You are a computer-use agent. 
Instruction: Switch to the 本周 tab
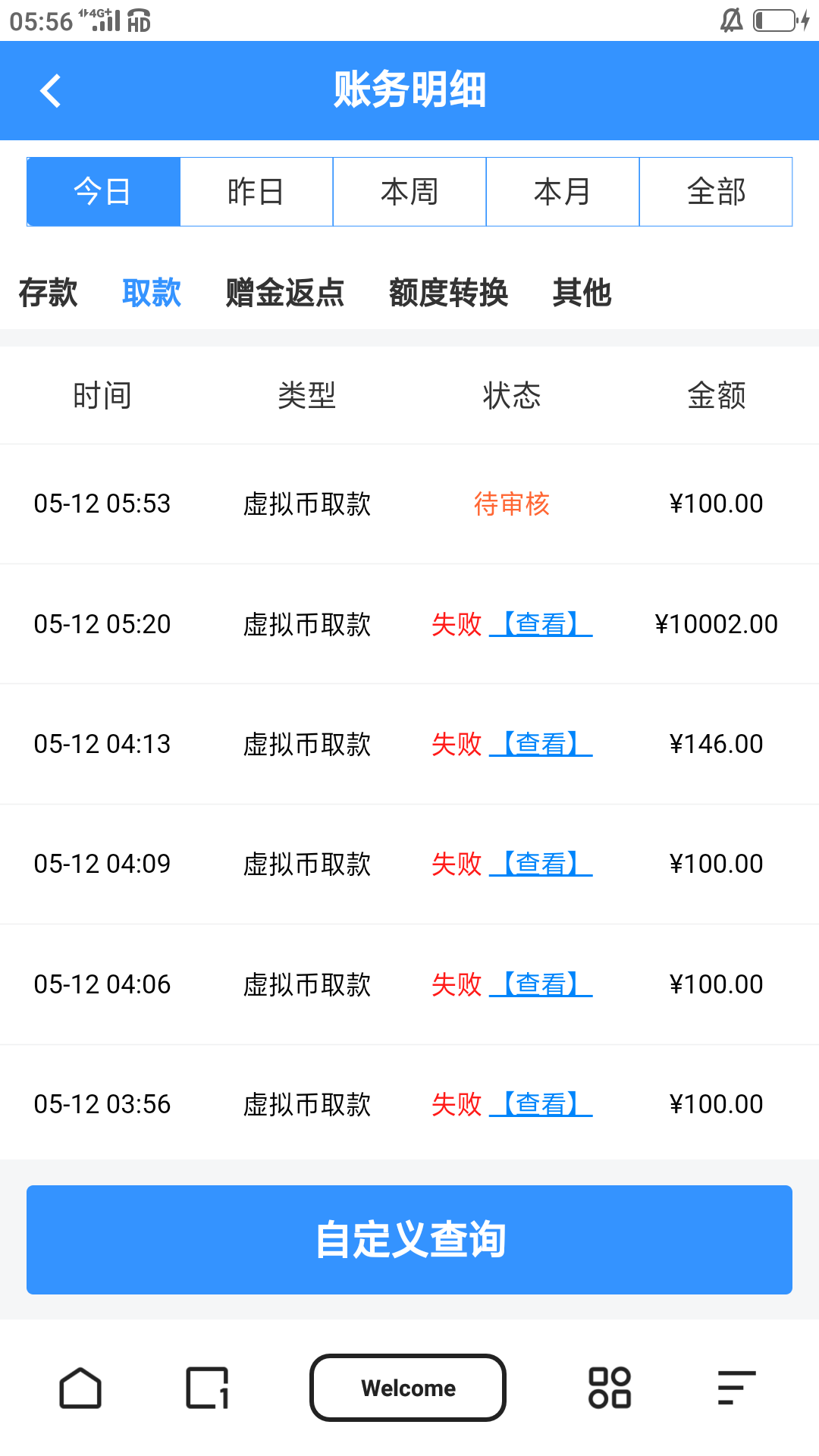pos(409,192)
